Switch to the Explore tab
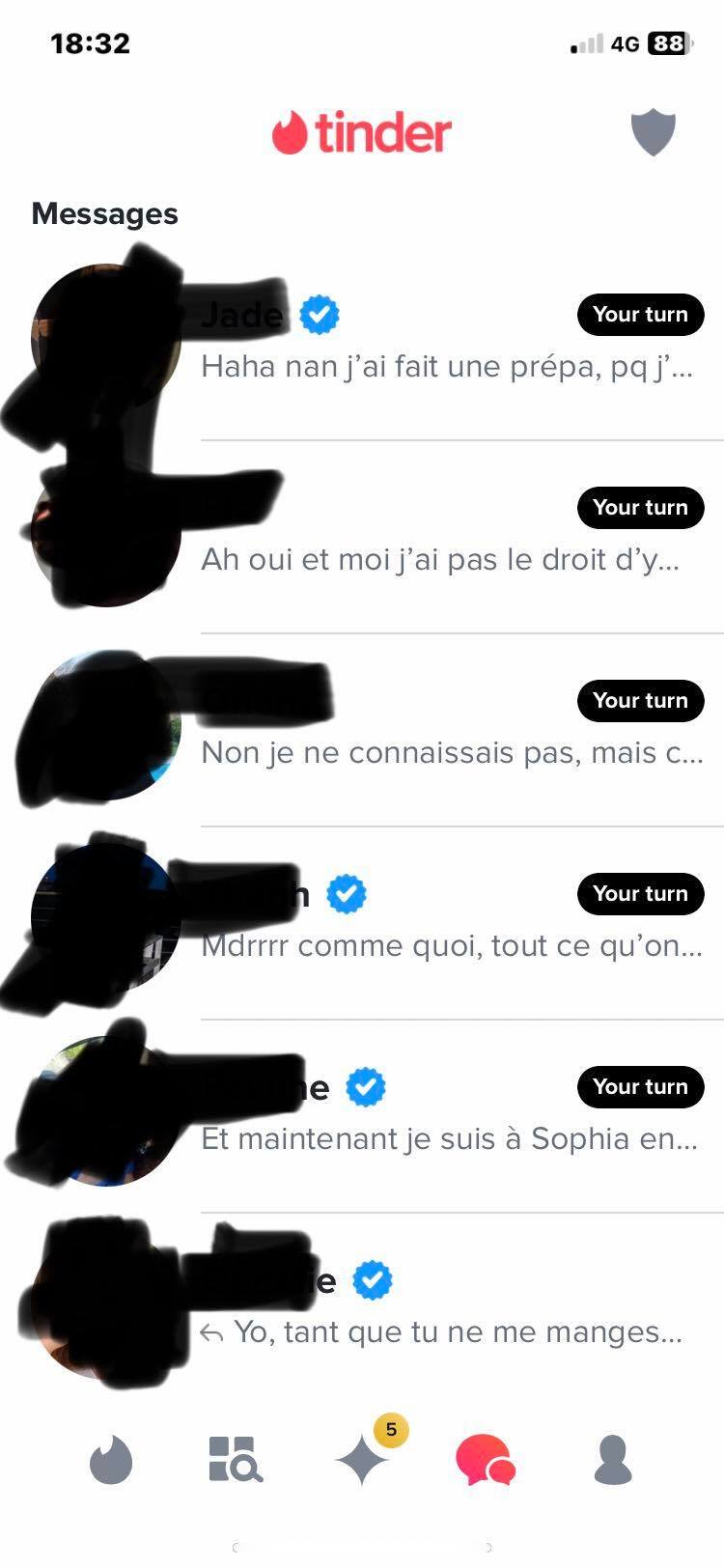The width and height of the screenshot is (724, 1568). click(x=235, y=1459)
